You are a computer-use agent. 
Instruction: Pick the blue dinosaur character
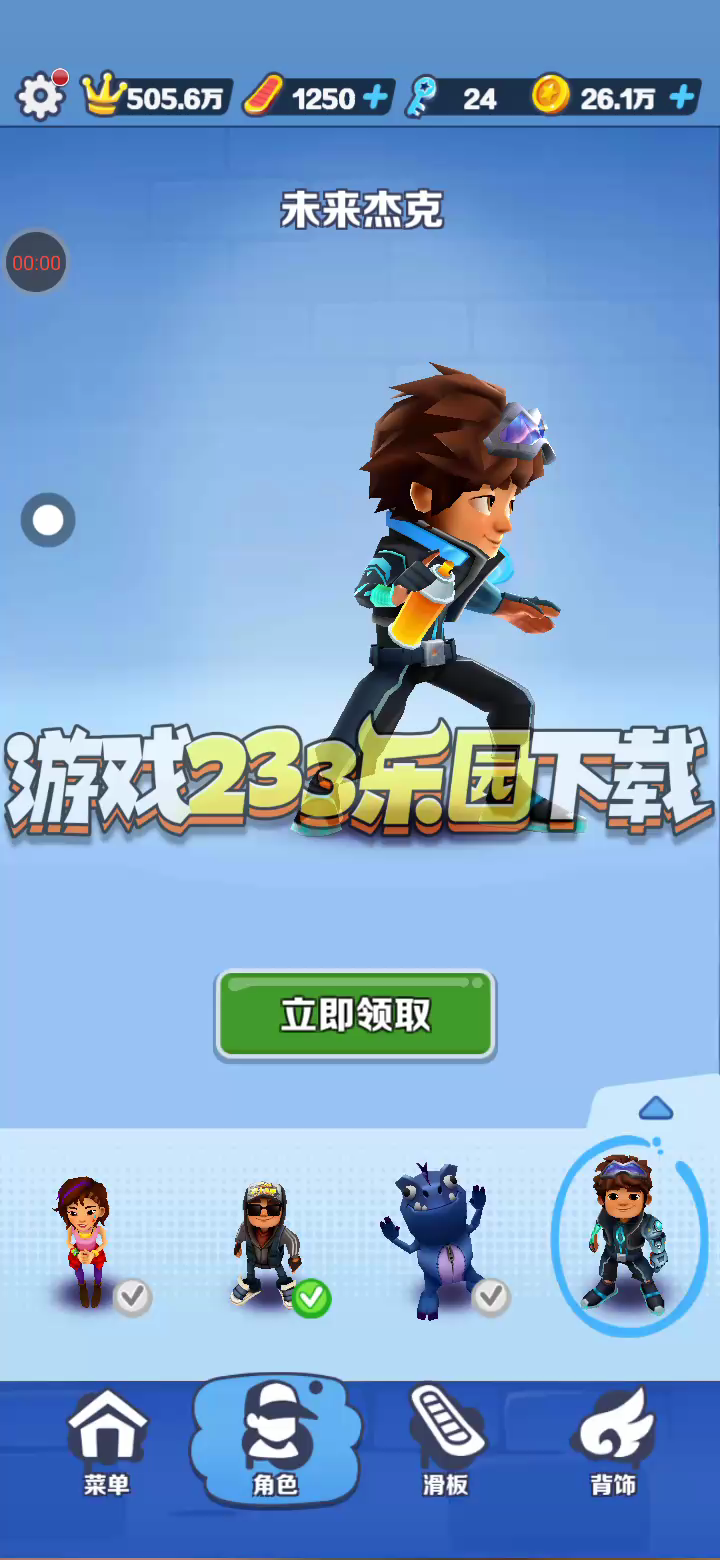pos(436,1240)
